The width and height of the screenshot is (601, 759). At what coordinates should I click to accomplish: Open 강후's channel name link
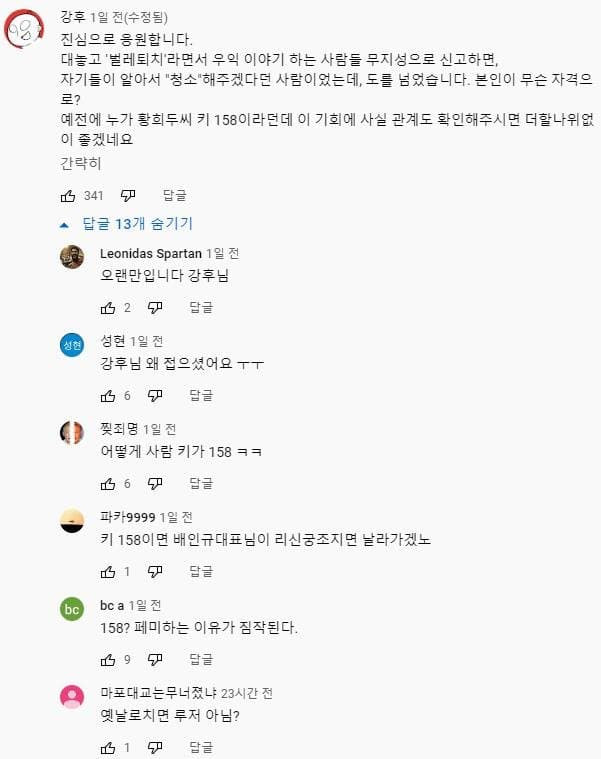tap(72, 17)
